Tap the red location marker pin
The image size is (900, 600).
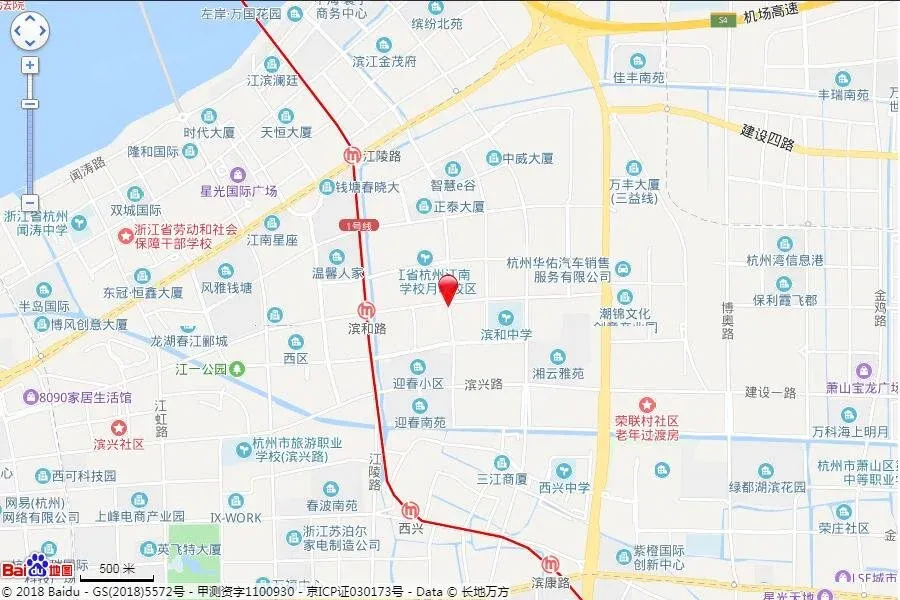(x=448, y=288)
